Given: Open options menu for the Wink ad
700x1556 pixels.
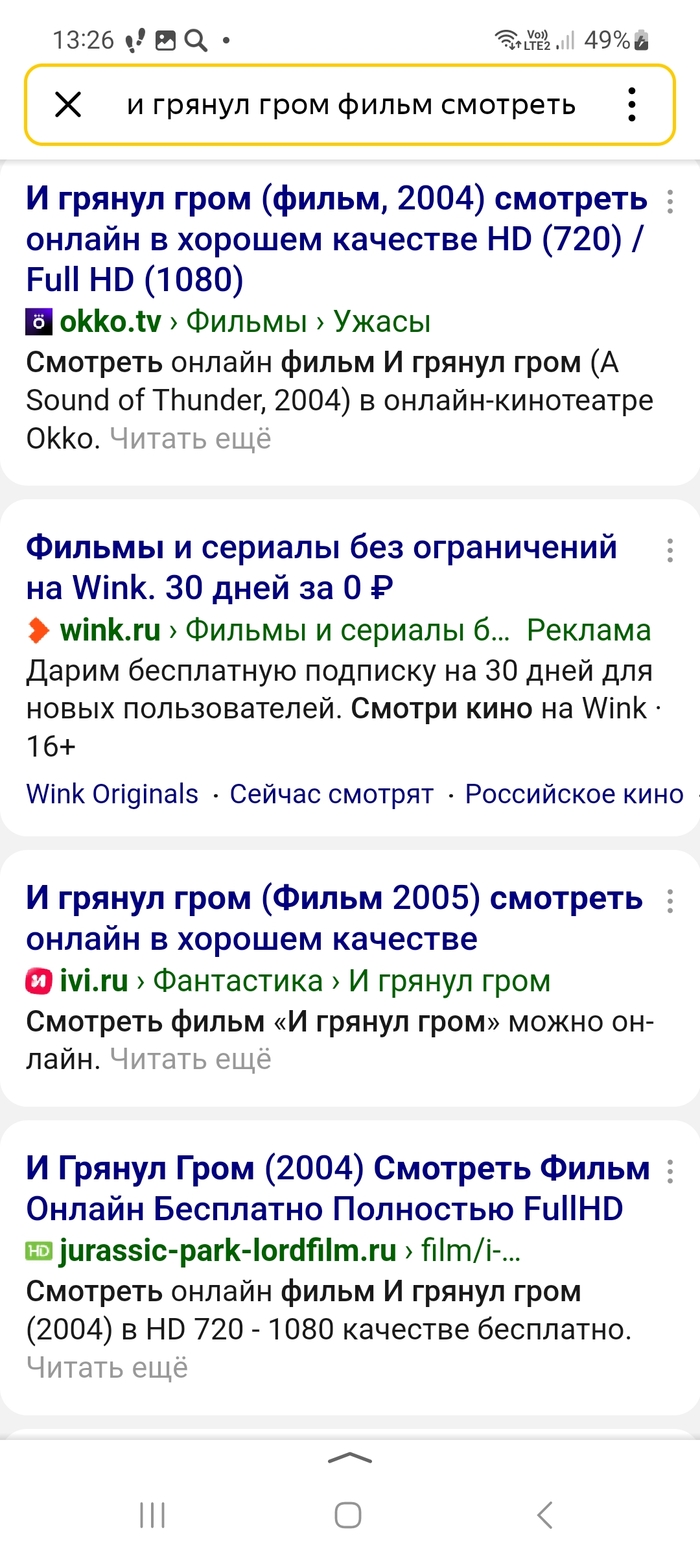Looking at the screenshot, I should click(x=669, y=550).
